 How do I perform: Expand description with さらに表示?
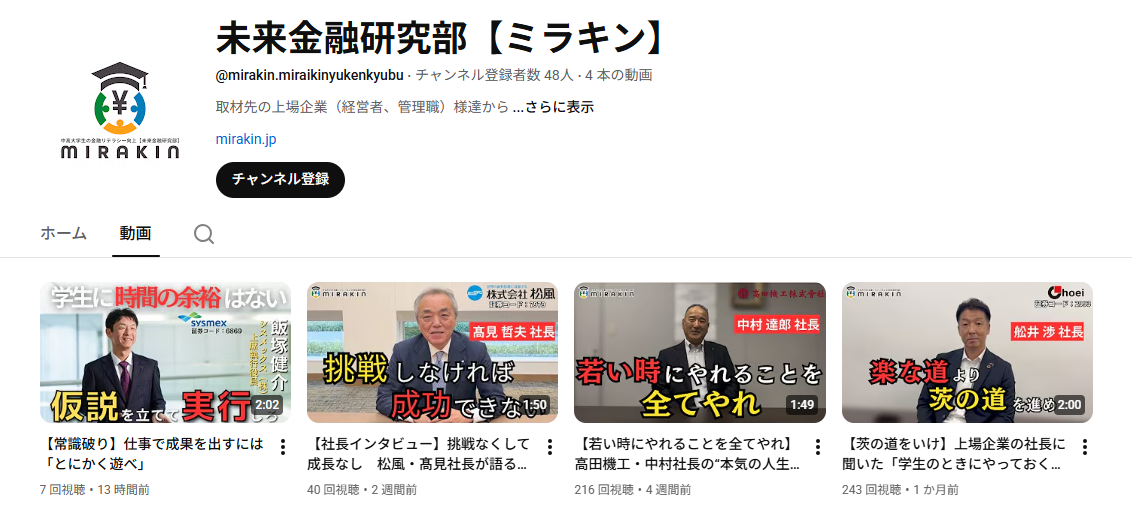(560, 106)
